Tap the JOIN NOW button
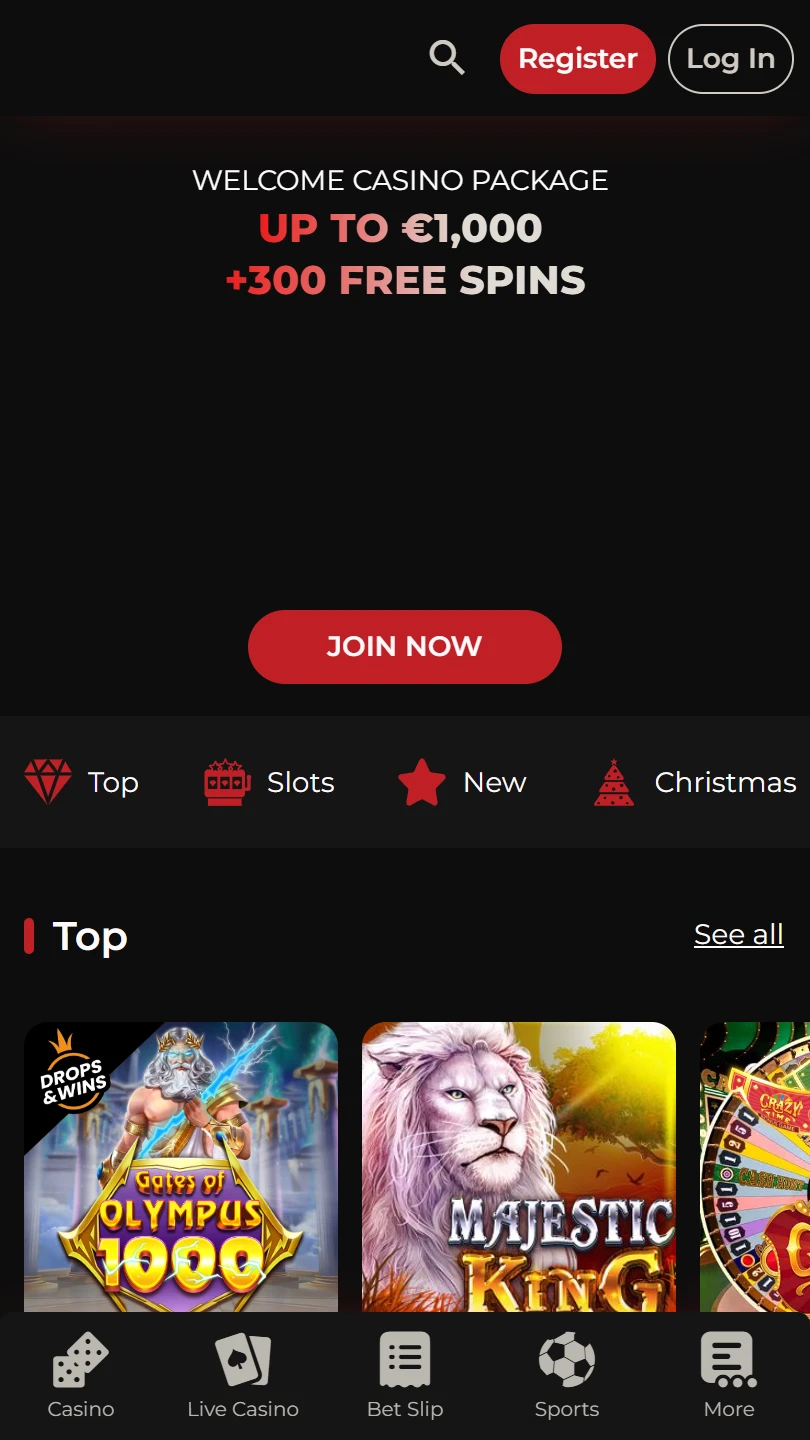The image size is (810, 1440). (x=404, y=646)
